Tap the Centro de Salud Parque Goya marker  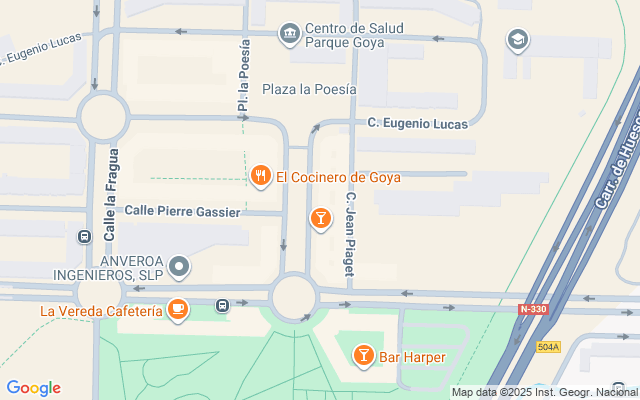[x=289, y=34]
